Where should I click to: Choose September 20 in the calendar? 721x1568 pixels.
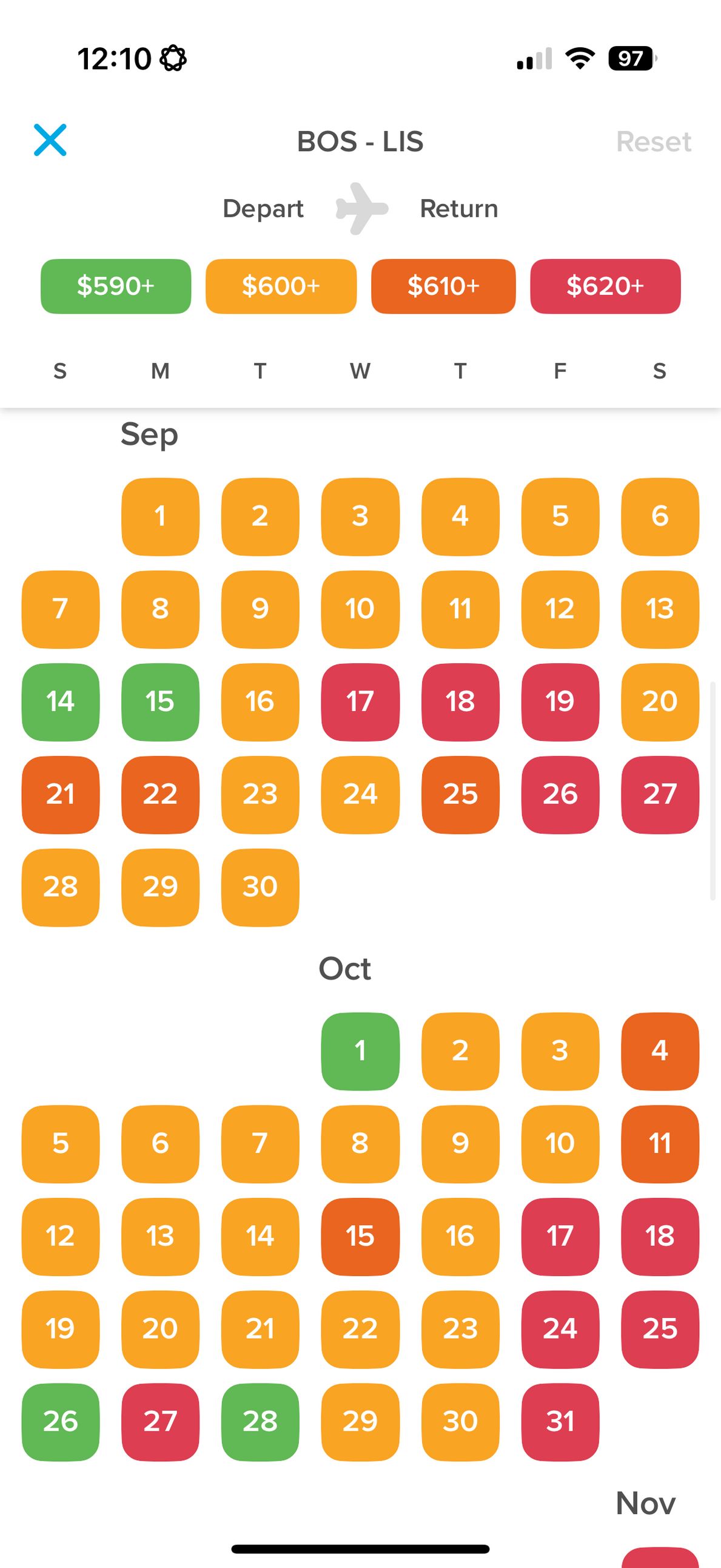coord(660,701)
